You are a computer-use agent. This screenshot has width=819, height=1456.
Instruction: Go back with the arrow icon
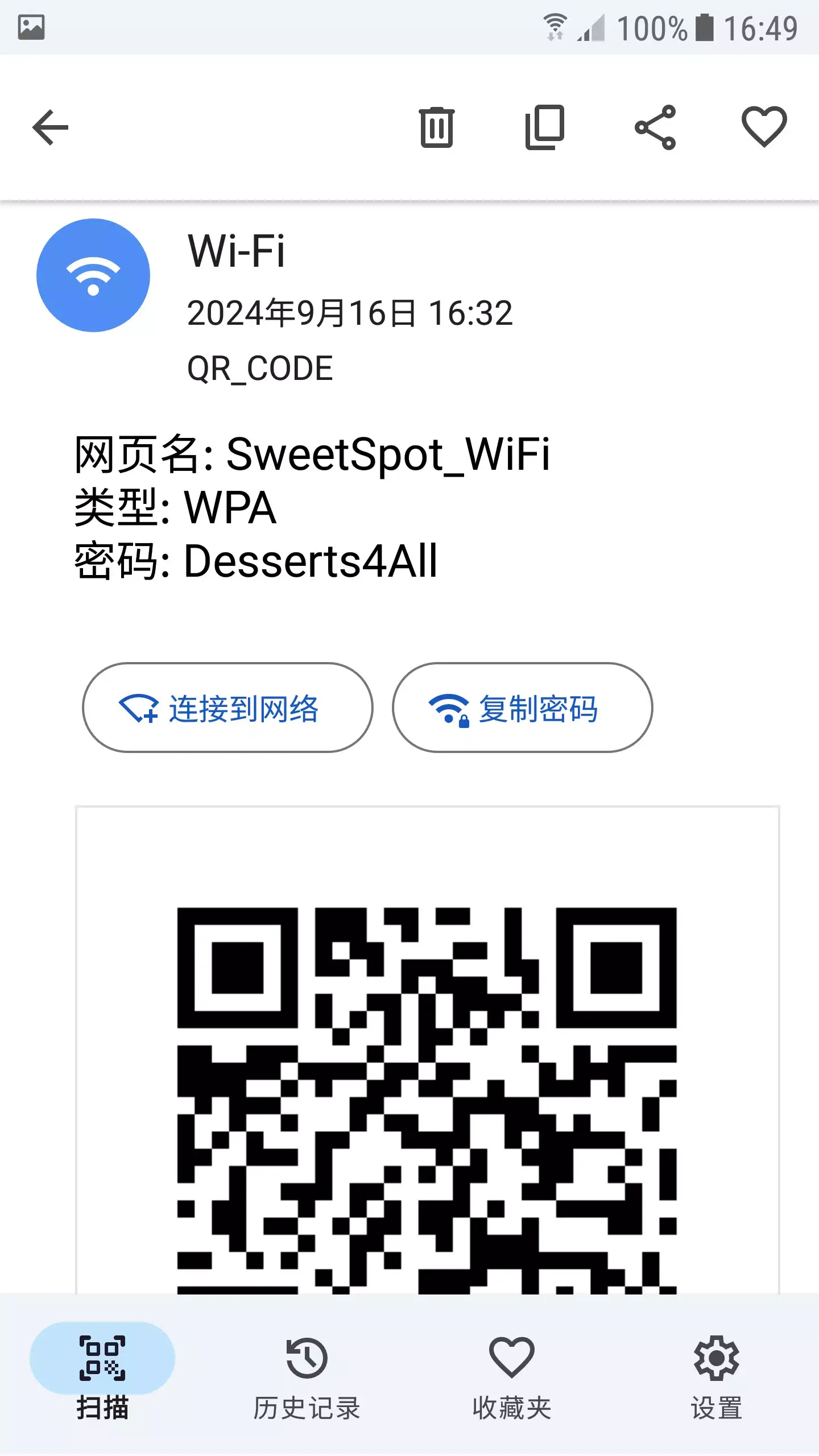coord(50,127)
